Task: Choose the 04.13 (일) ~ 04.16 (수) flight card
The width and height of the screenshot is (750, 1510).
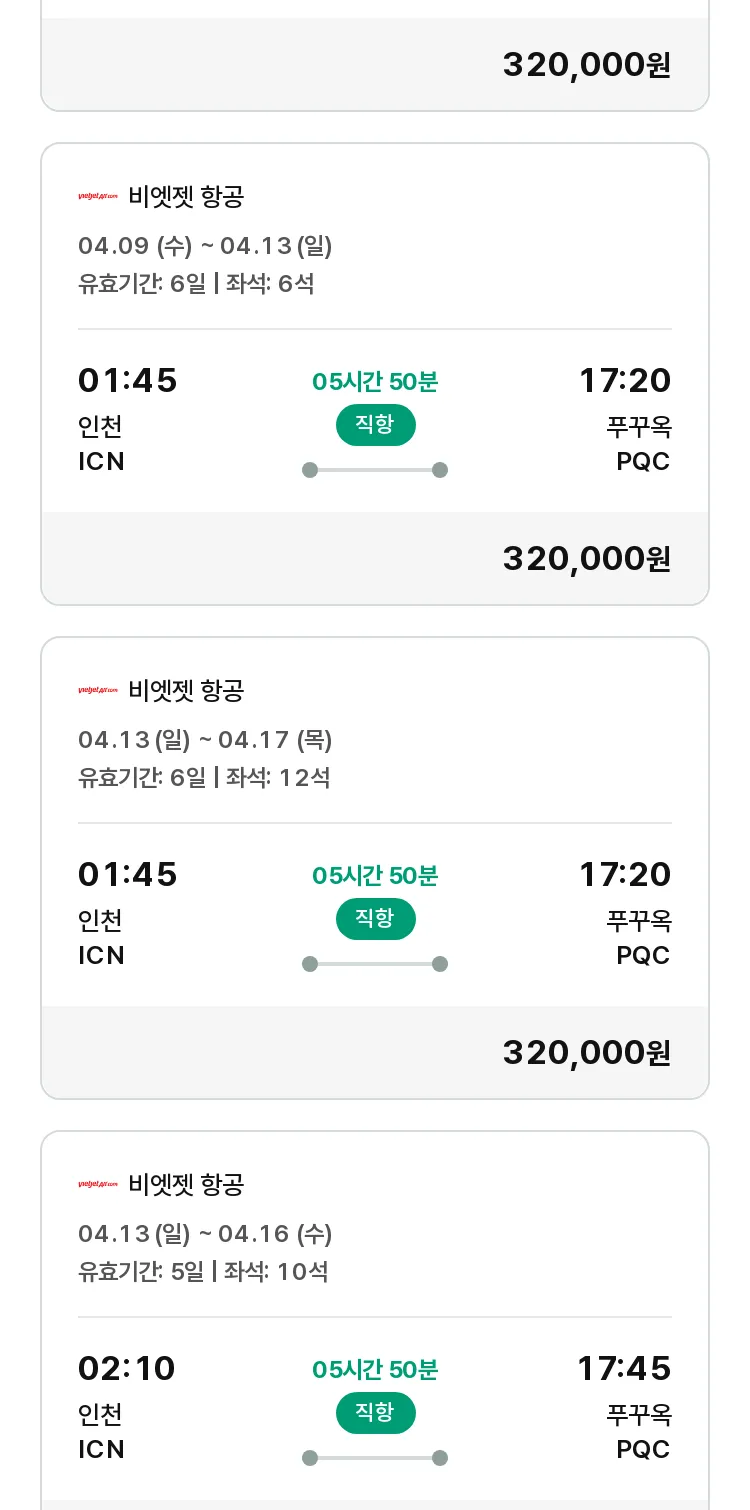Action: pos(375,1320)
